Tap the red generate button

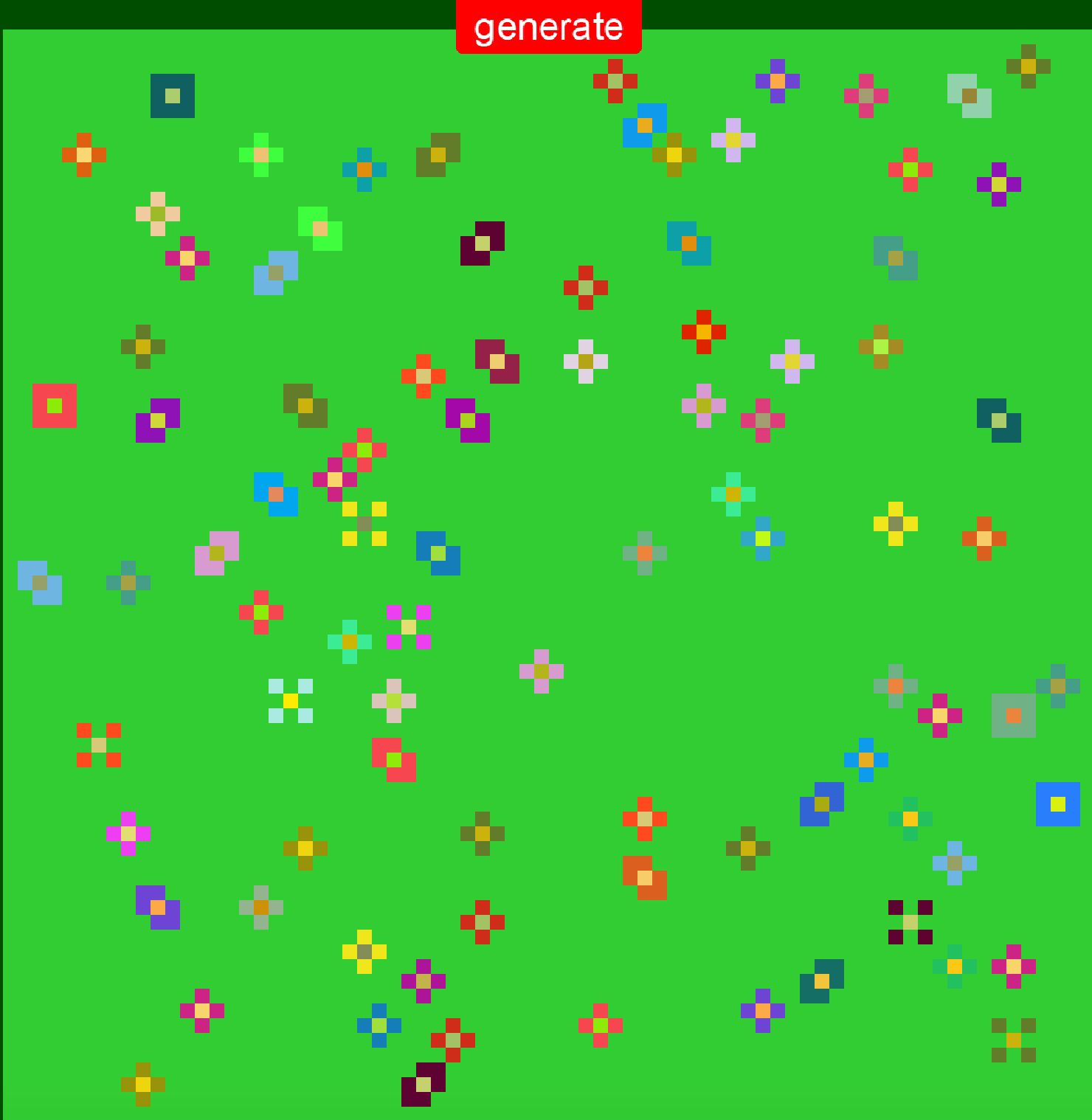[548, 27]
